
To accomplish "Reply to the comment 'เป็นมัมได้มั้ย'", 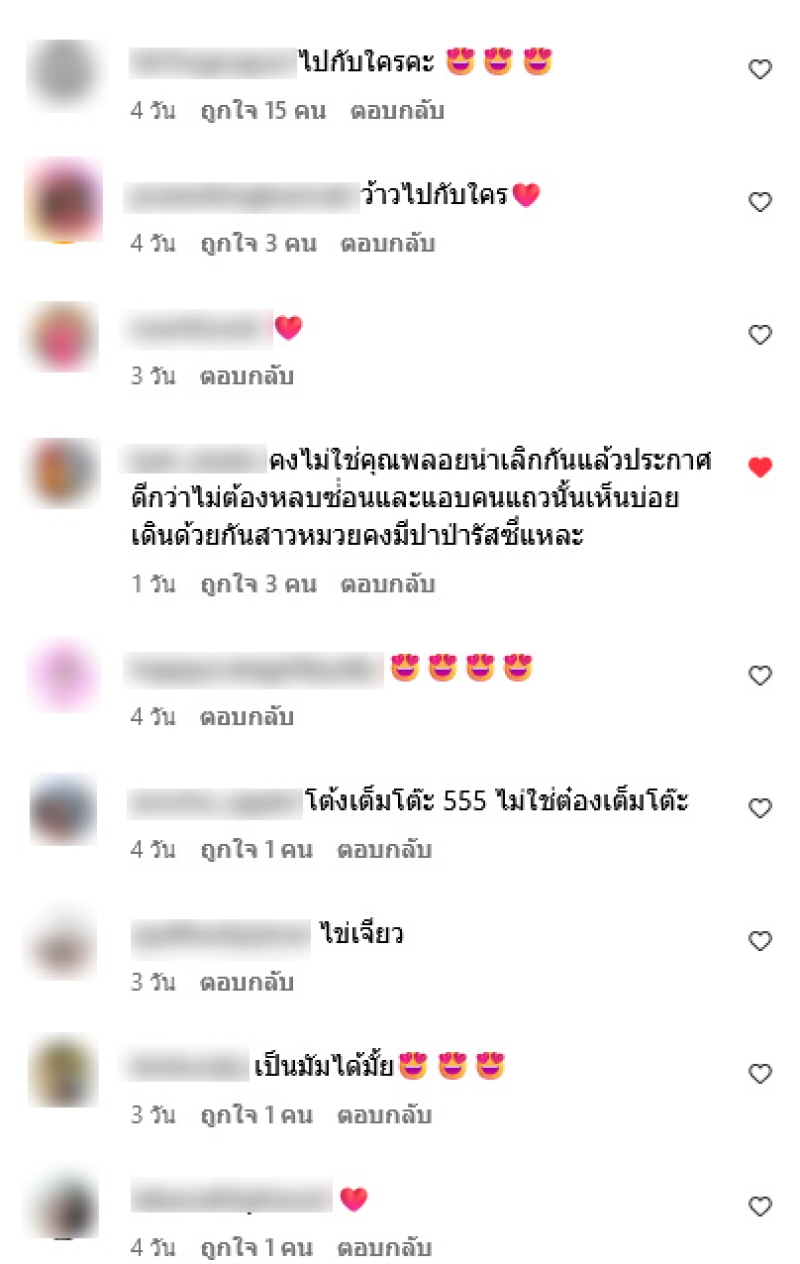I will click(x=384, y=1115).
